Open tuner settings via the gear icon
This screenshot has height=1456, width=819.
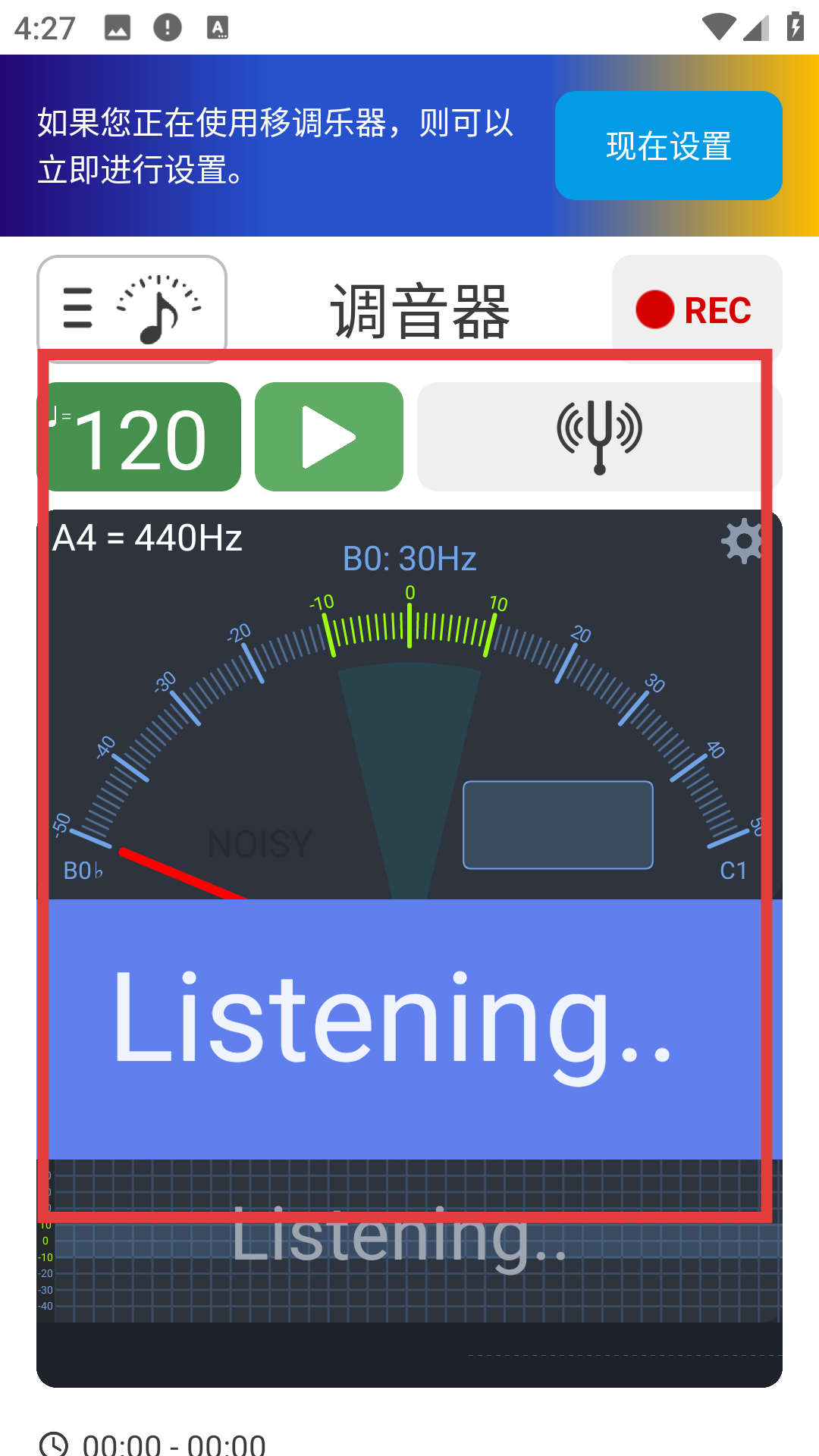(741, 541)
